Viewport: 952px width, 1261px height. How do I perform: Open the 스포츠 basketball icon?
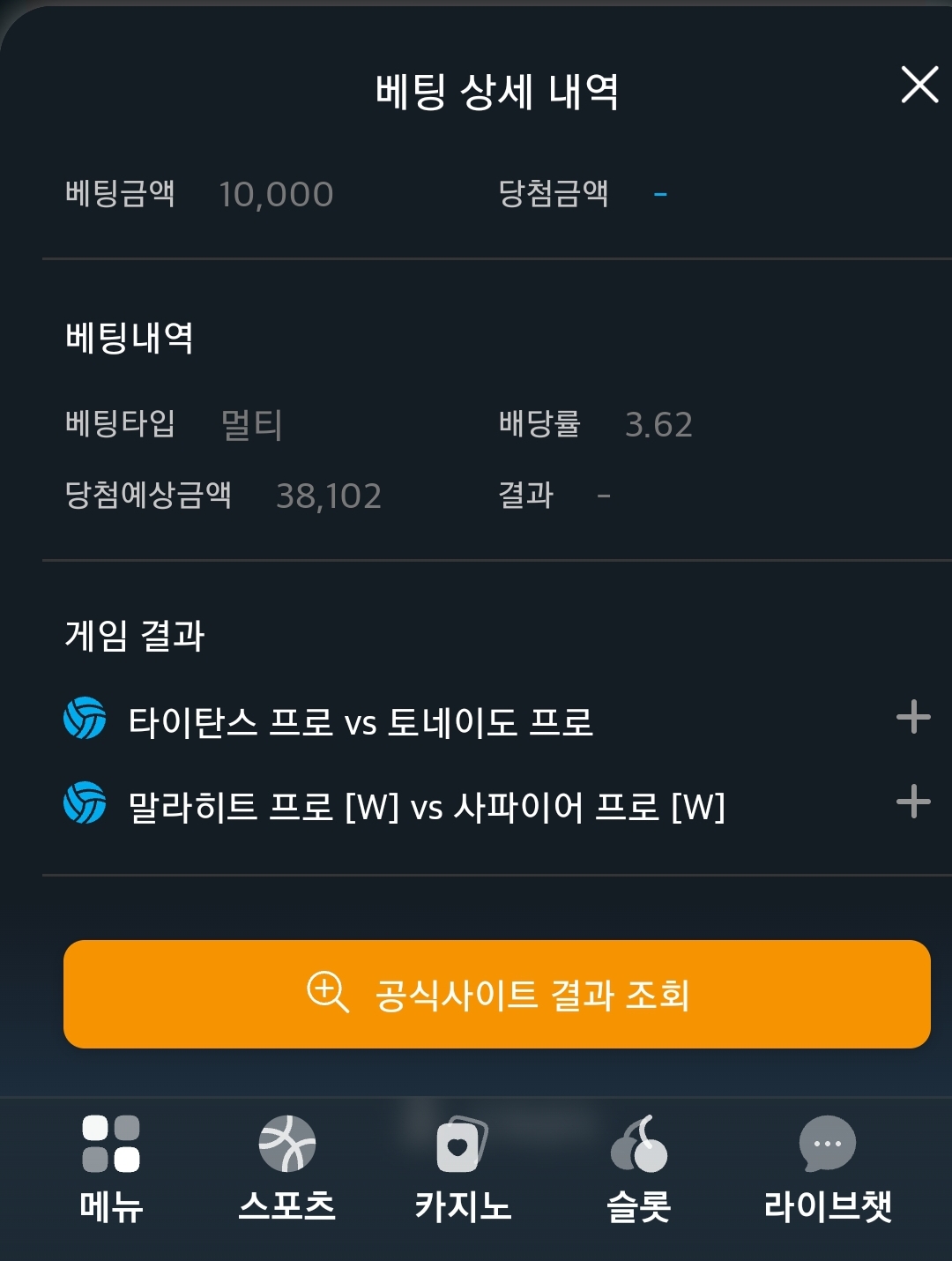[288, 1142]
